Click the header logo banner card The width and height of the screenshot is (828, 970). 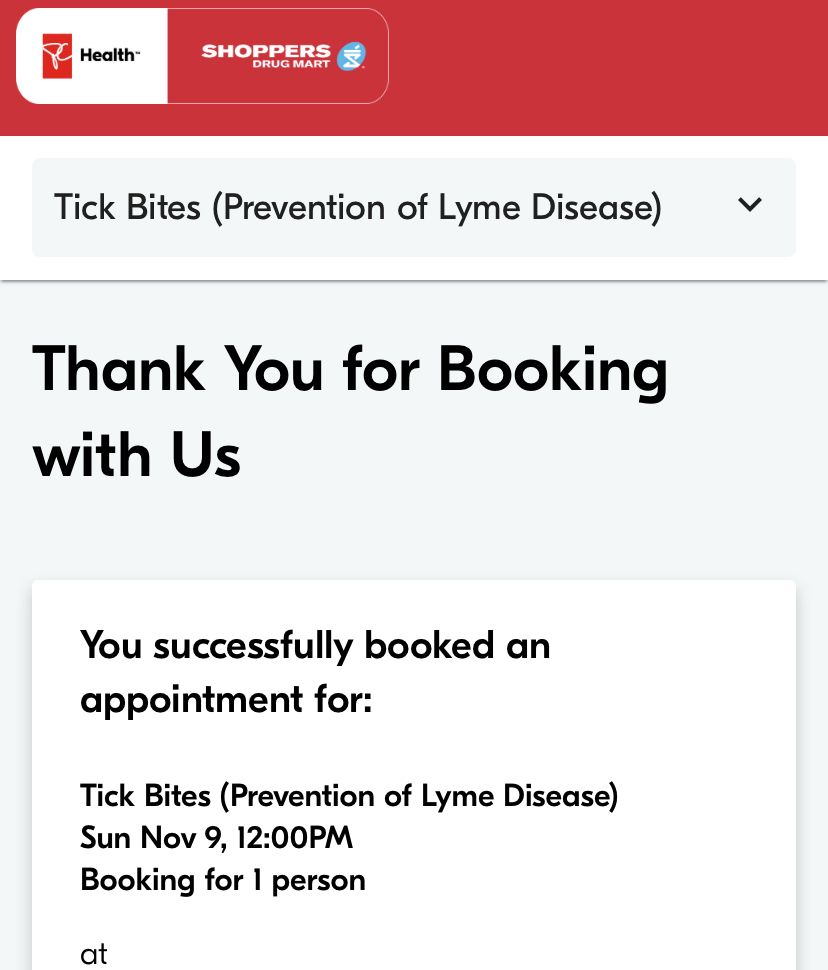pyautogui.click(x=202, y=55)
